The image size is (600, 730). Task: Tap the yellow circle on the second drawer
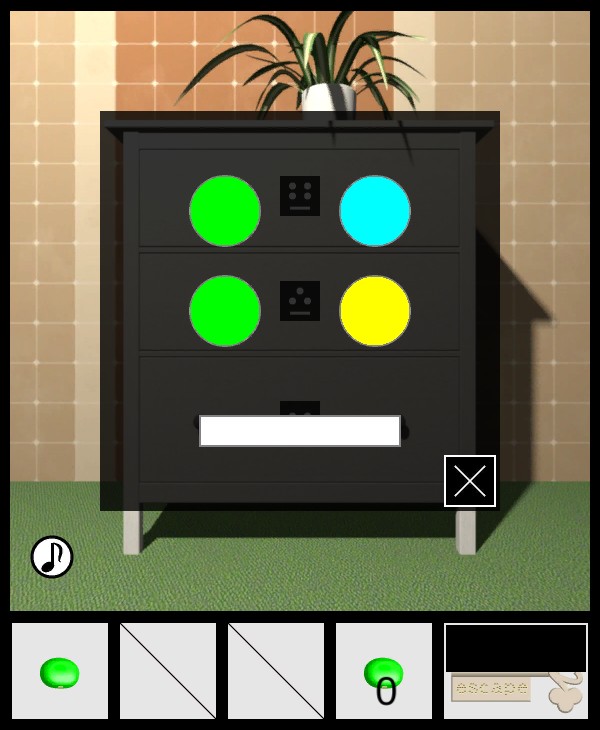(375, 311)
